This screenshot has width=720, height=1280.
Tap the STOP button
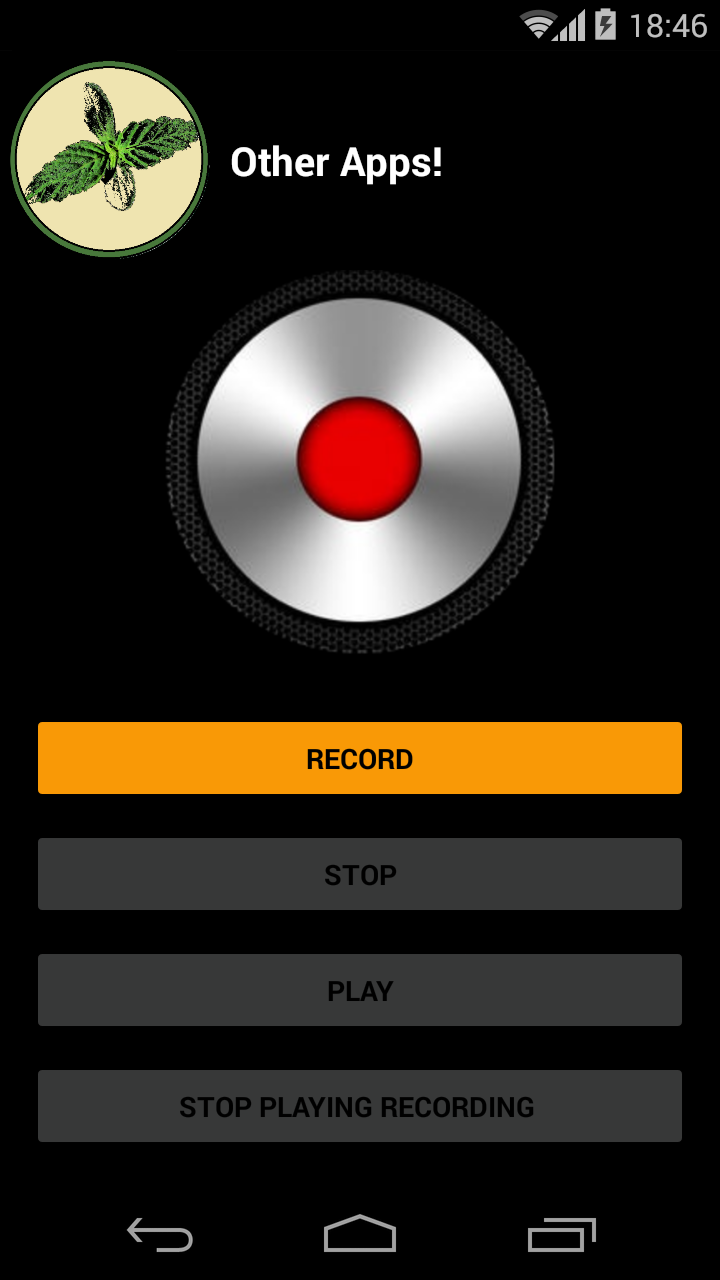[358, 873]
